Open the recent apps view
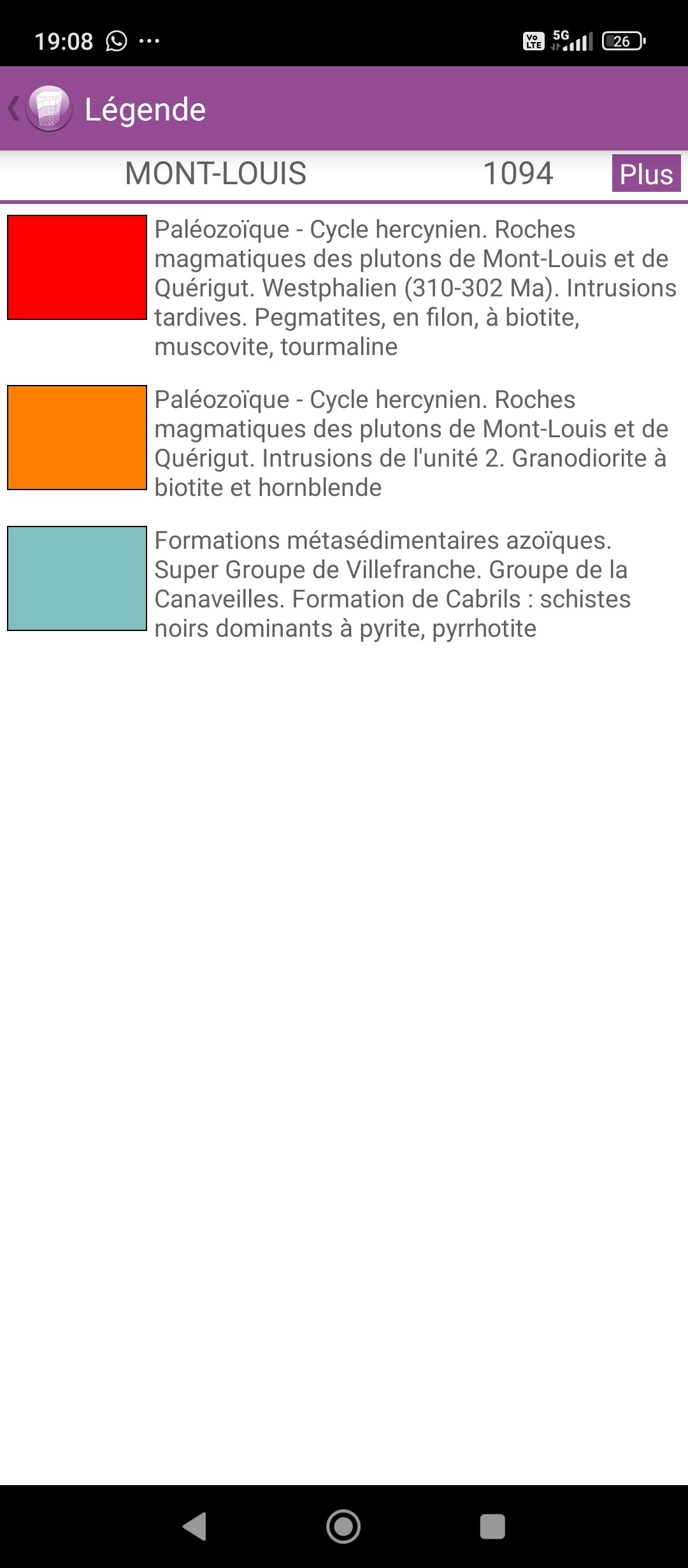 [492, 1527]
